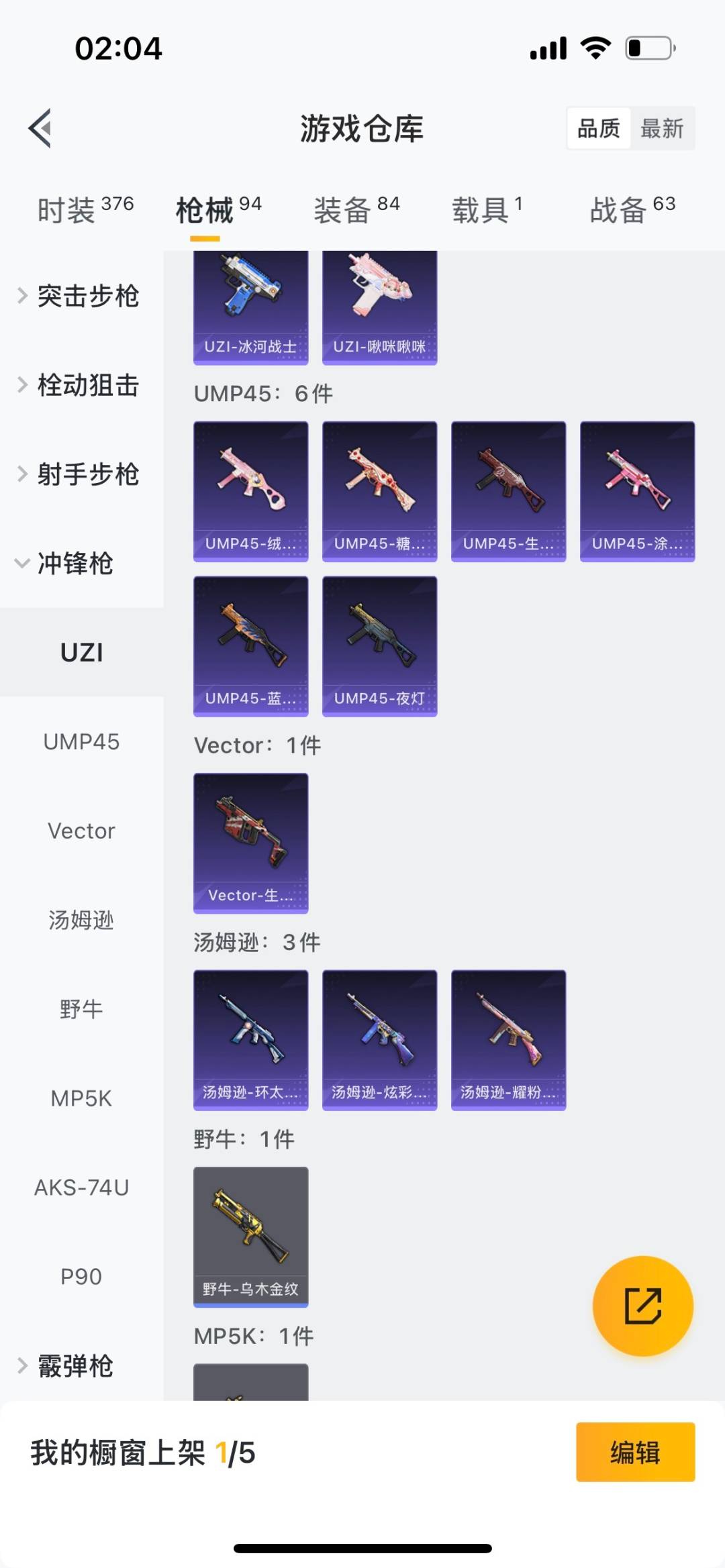The height and width of the screenshot is (1568, 725).
Task: Tap the yellow floating share button
Action: pyautogui.click(x=643, y=1306)
